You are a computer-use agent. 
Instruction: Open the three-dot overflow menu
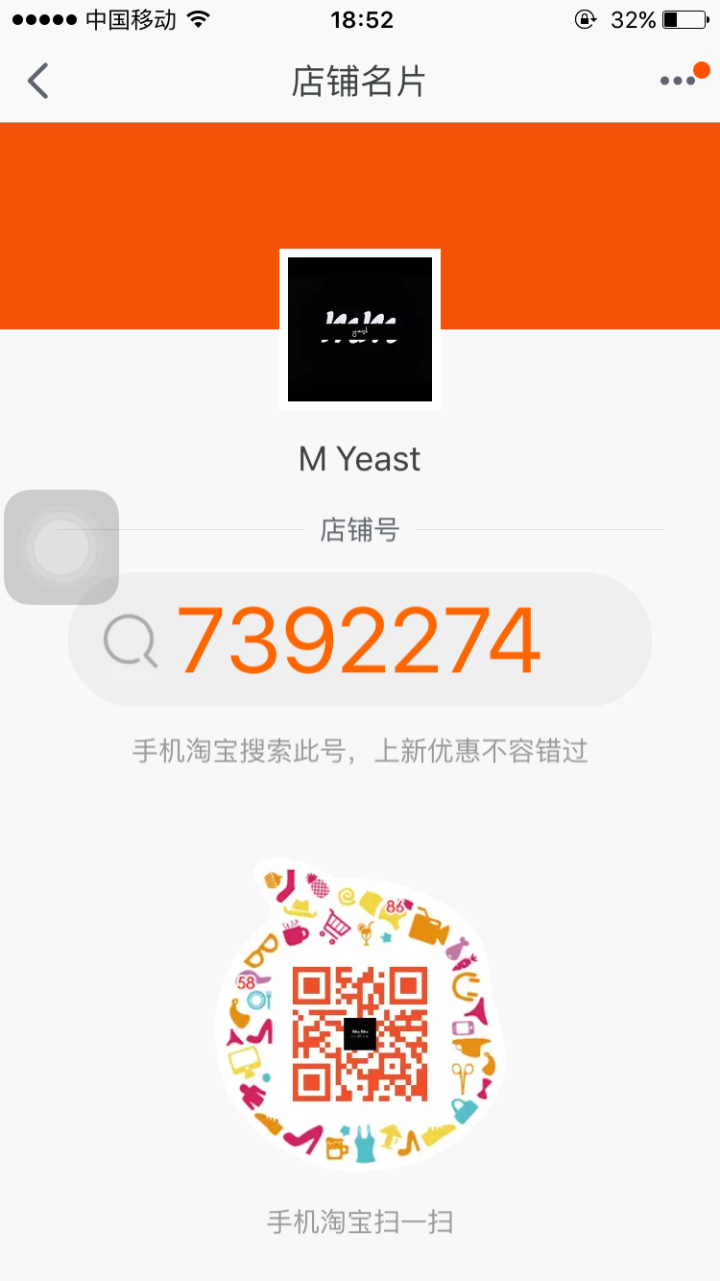tap(678, 81)
